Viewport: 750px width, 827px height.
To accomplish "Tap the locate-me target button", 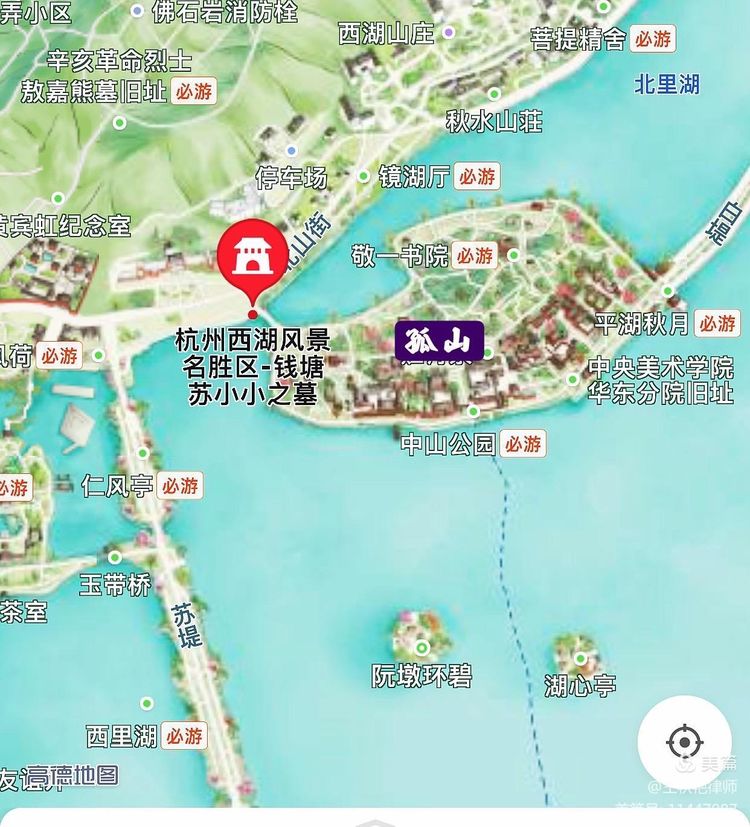I will tap(684, 743).
